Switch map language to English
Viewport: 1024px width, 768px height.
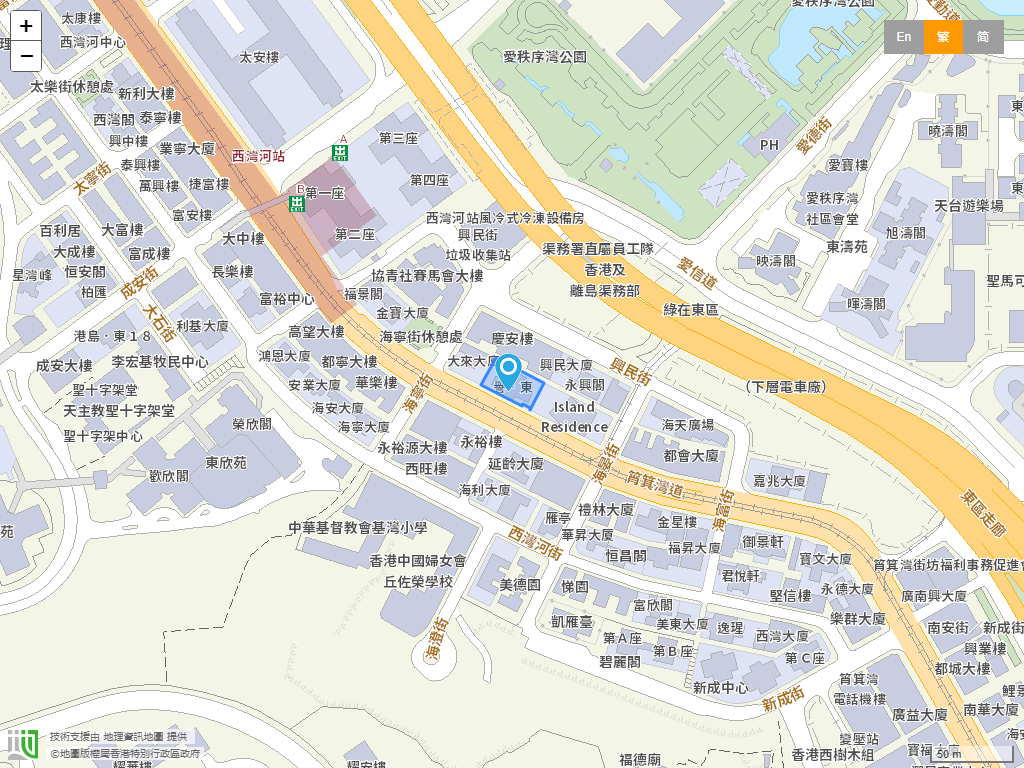point(903,37)
